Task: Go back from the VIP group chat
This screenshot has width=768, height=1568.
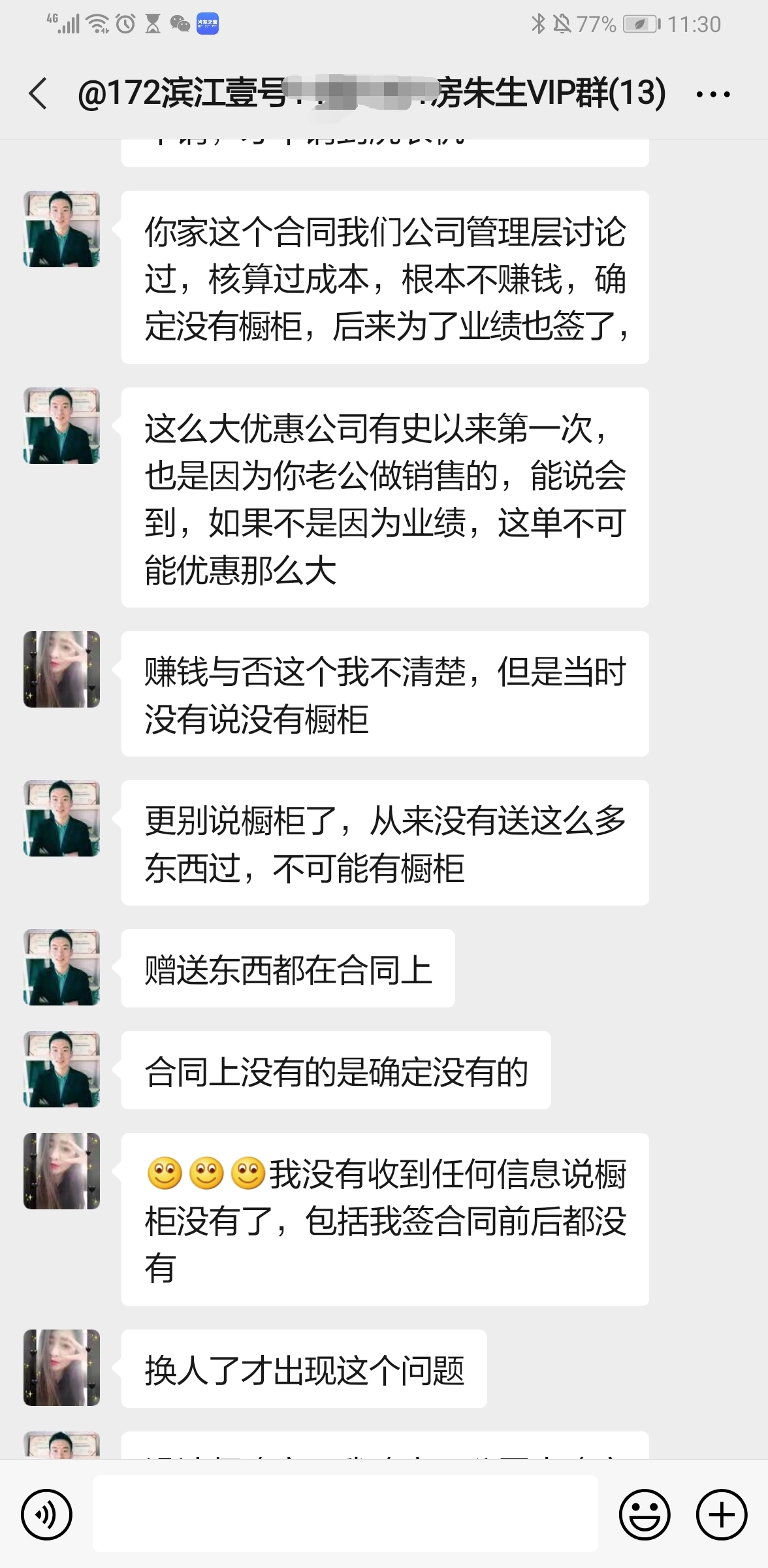Action: [x=38, y=93]
